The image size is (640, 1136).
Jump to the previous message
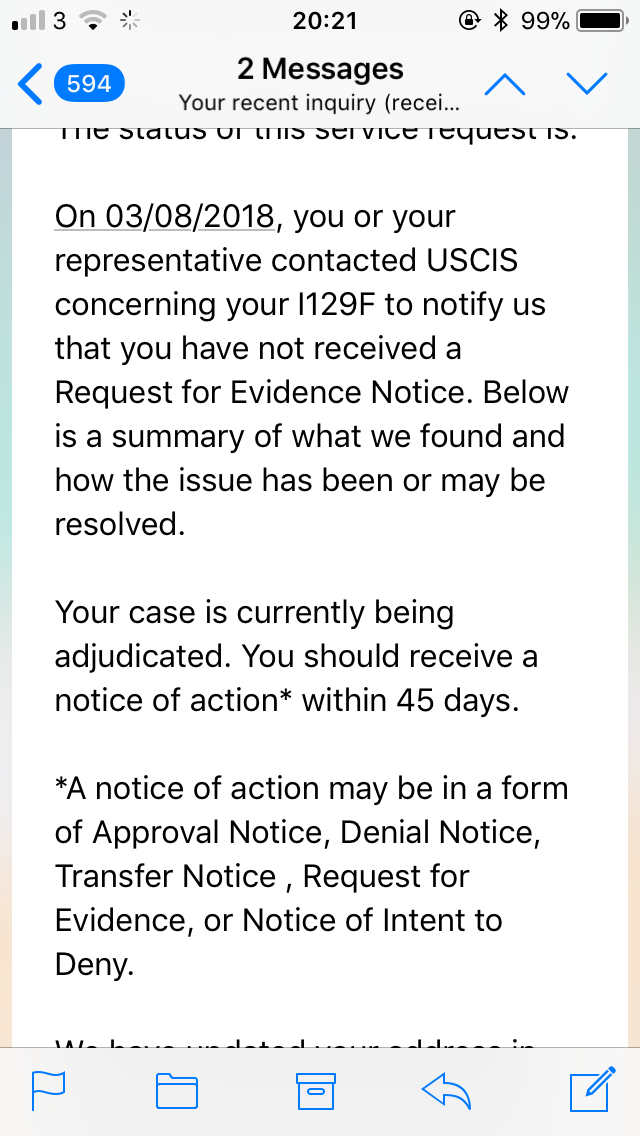click(x=504, y=85)
